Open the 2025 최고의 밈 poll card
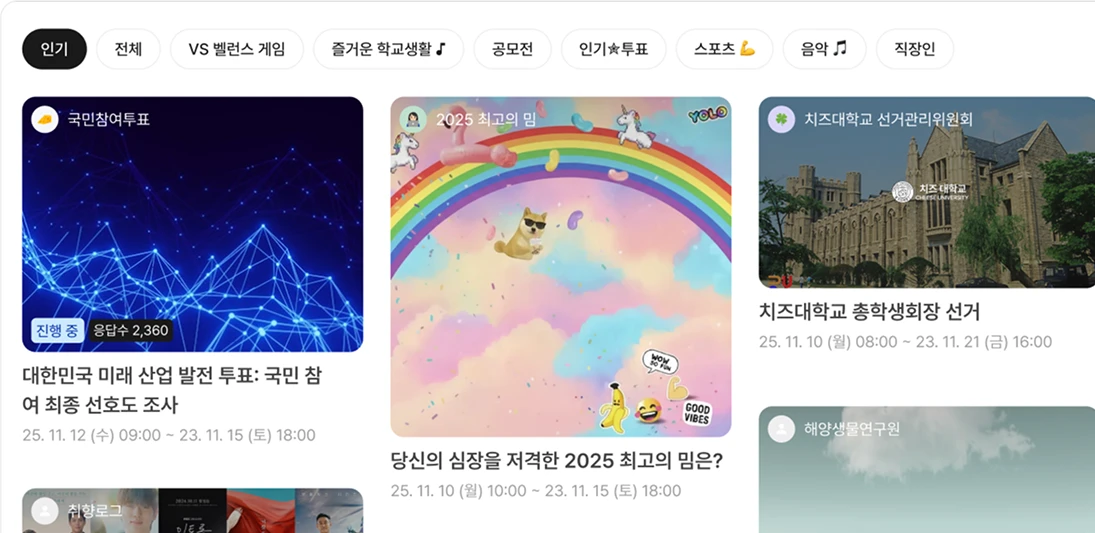Screen dimensions: 1095x533 [x=560, y=267]
